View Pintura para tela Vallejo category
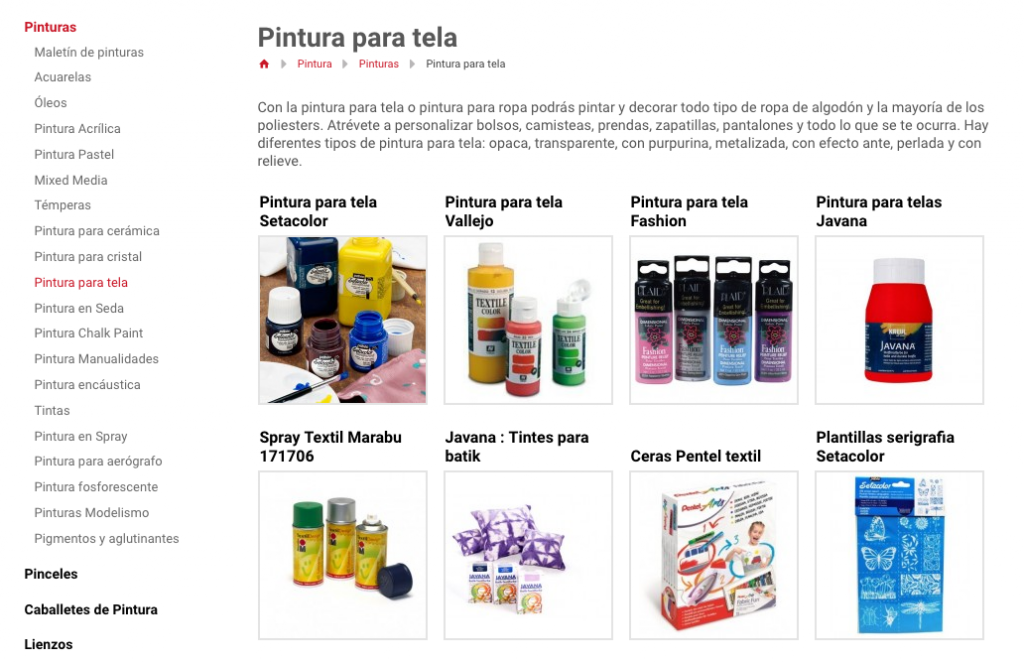The width and height of the screenshot is (1024, 663). point(528,320)
